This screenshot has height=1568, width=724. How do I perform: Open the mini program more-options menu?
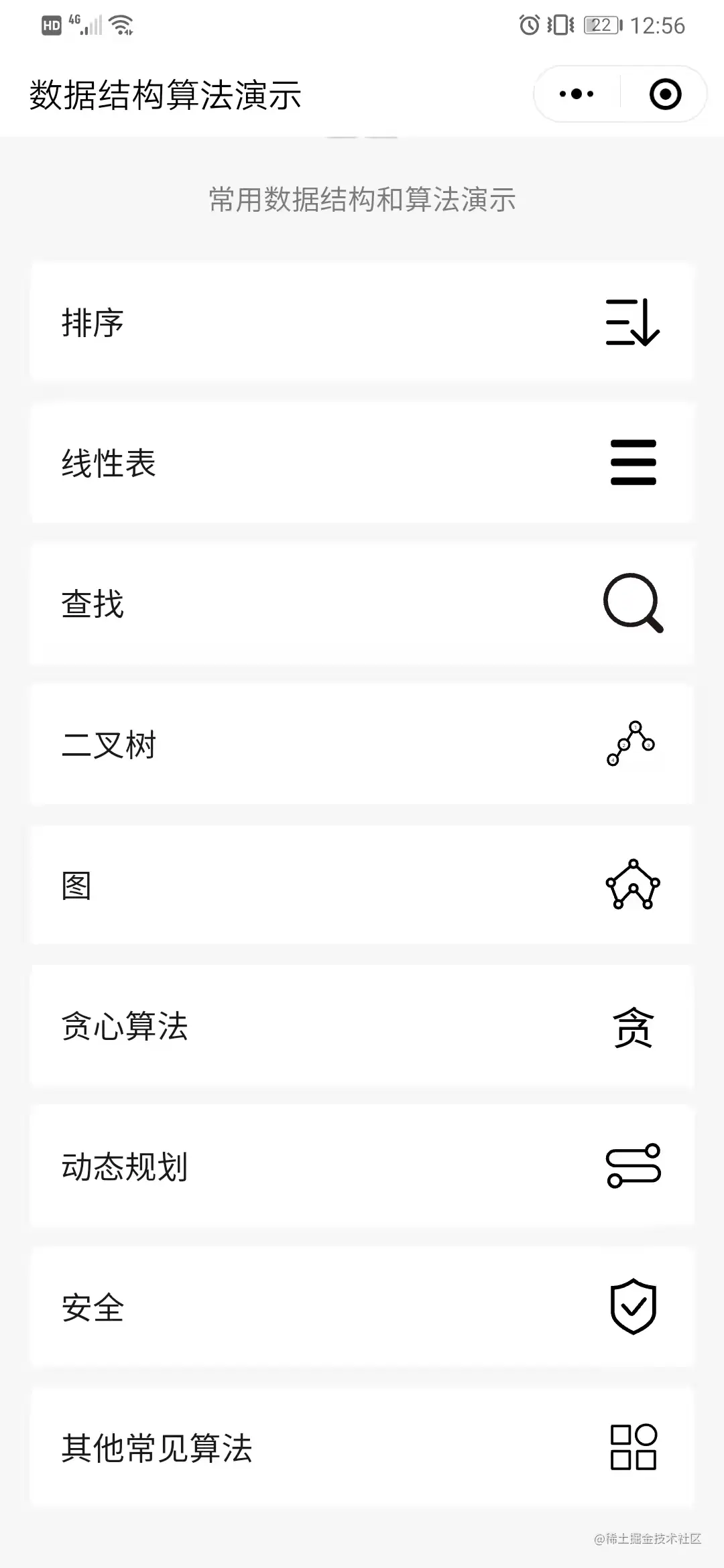577,94
